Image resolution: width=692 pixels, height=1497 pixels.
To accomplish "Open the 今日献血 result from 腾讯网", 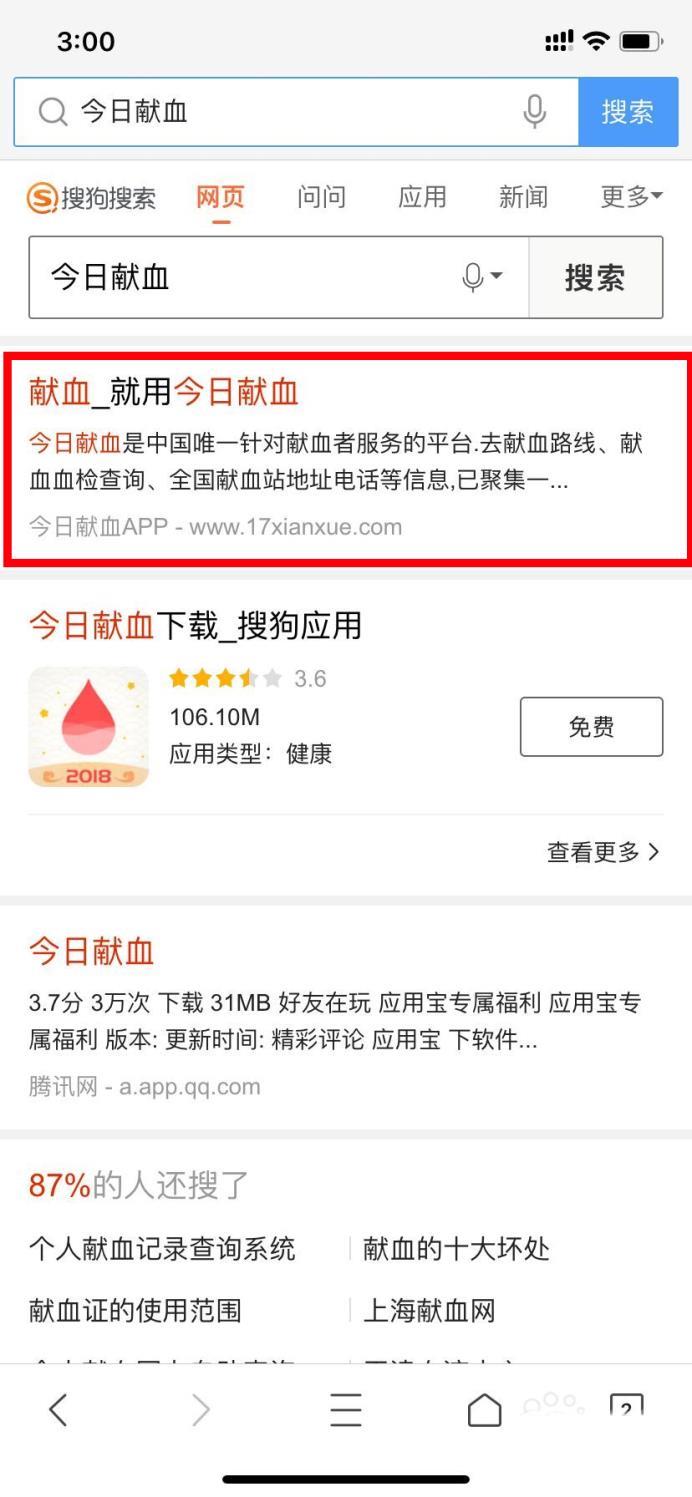I will [x=91, y=951].
